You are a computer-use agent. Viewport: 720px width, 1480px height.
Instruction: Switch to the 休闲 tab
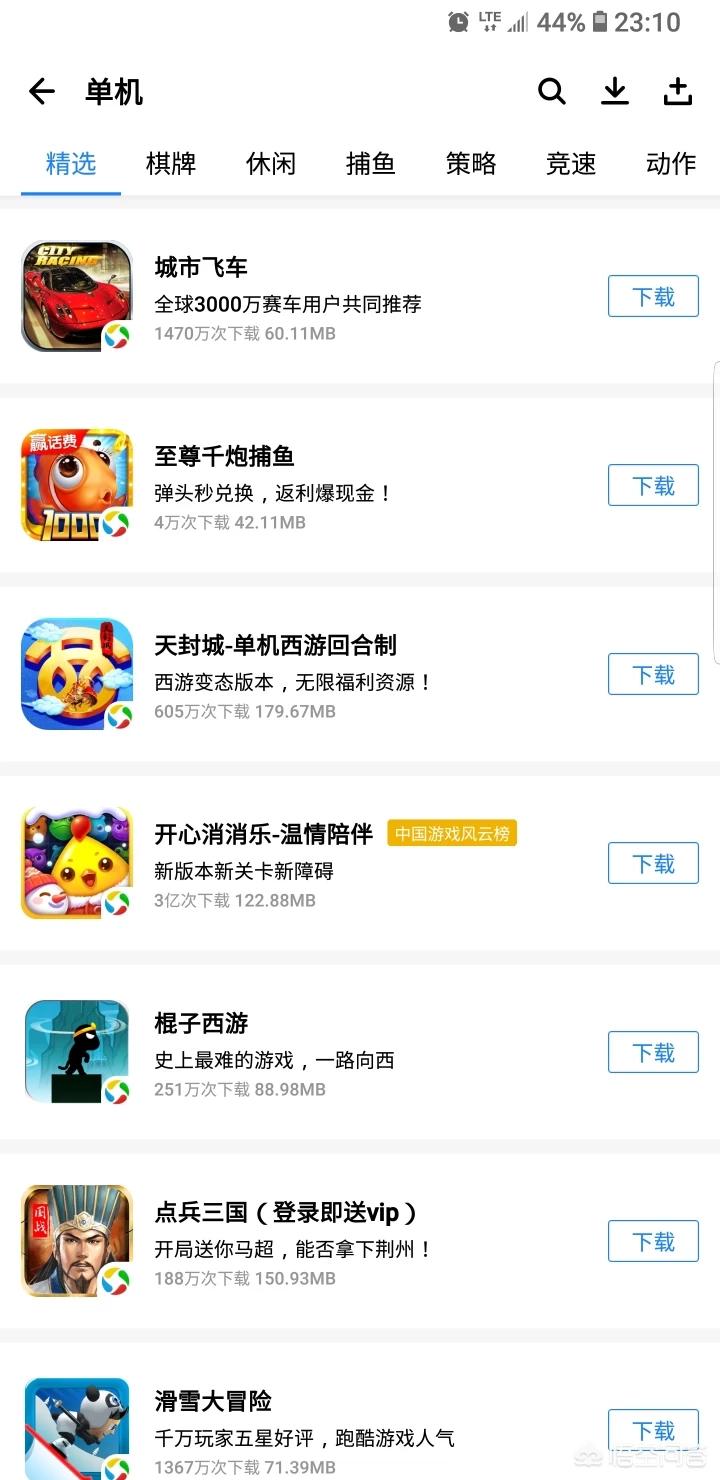click(x=271, y=163)
